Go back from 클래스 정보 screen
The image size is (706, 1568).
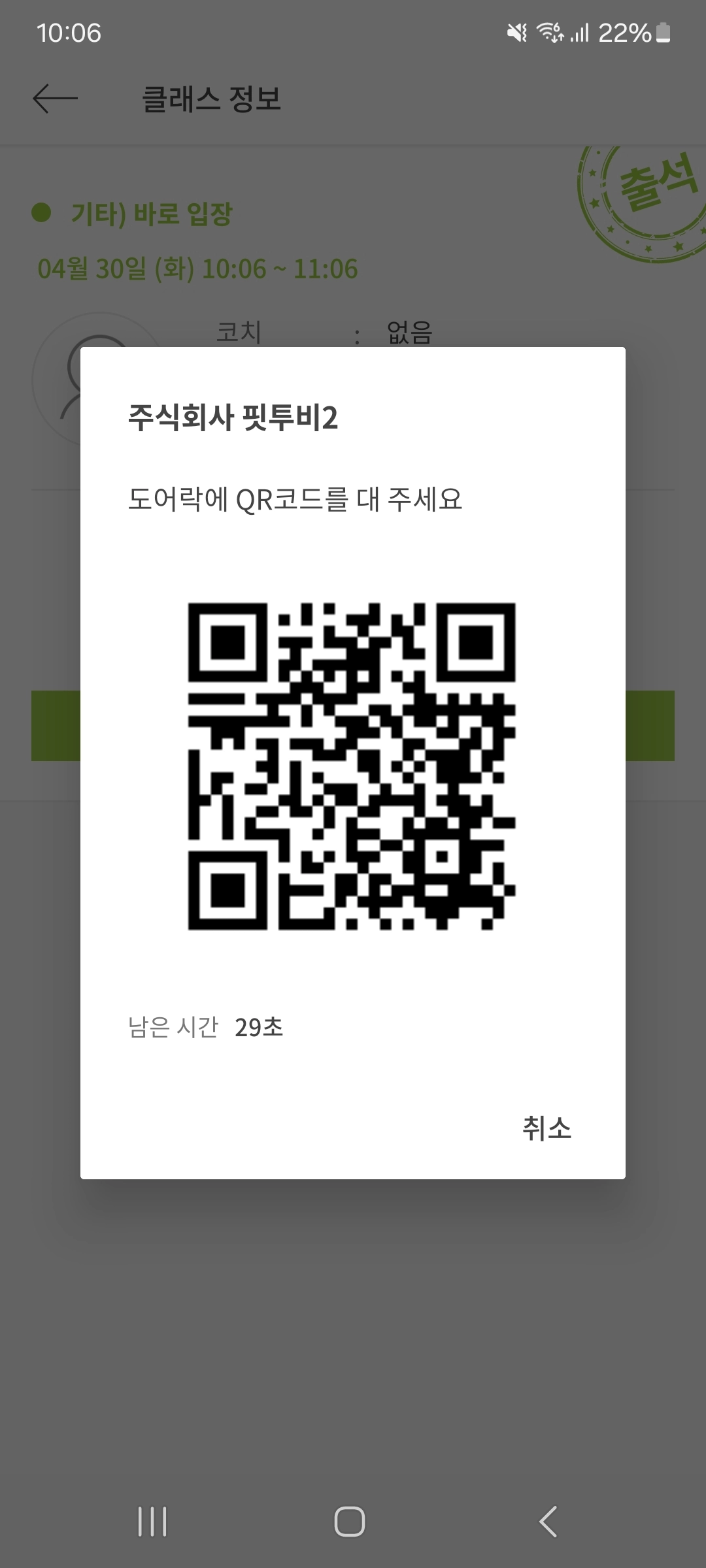pos(56,99)
